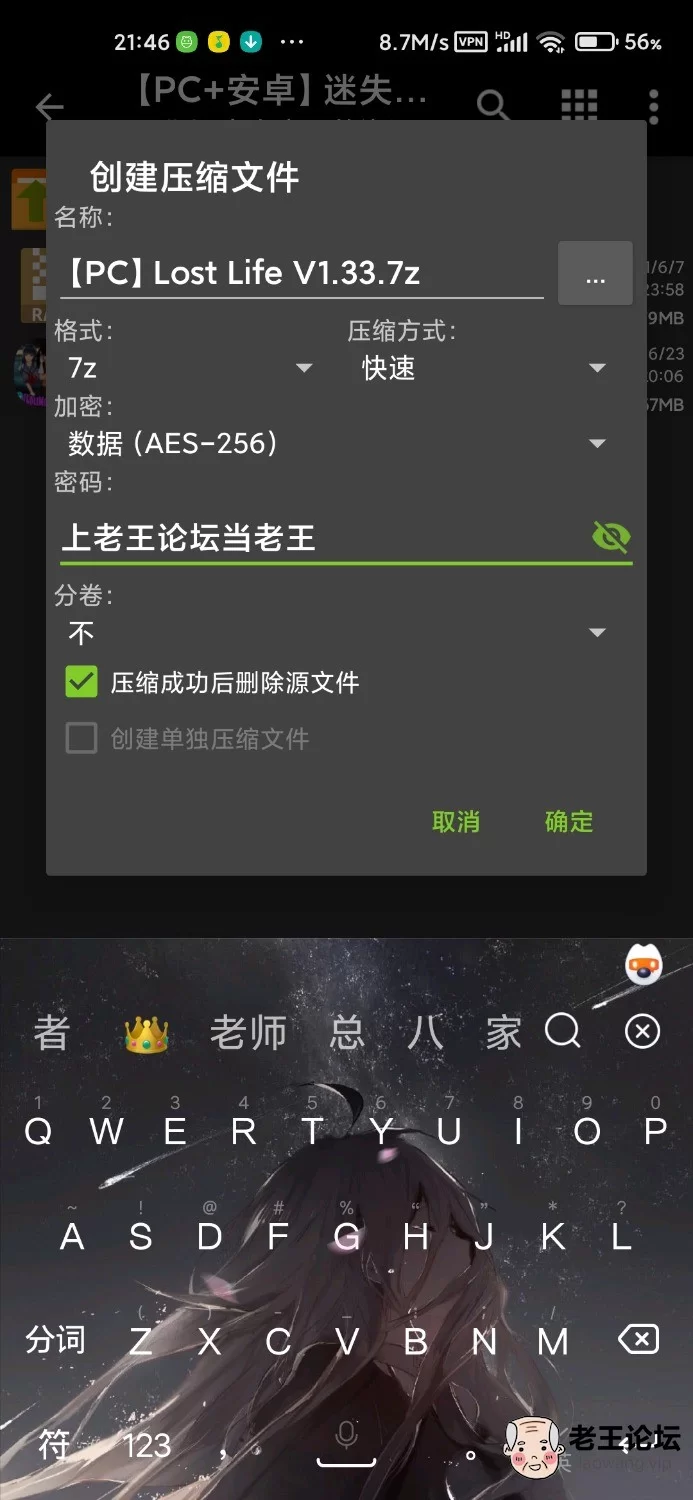Tap the 分词 key on keyboard

[55, 1339]
